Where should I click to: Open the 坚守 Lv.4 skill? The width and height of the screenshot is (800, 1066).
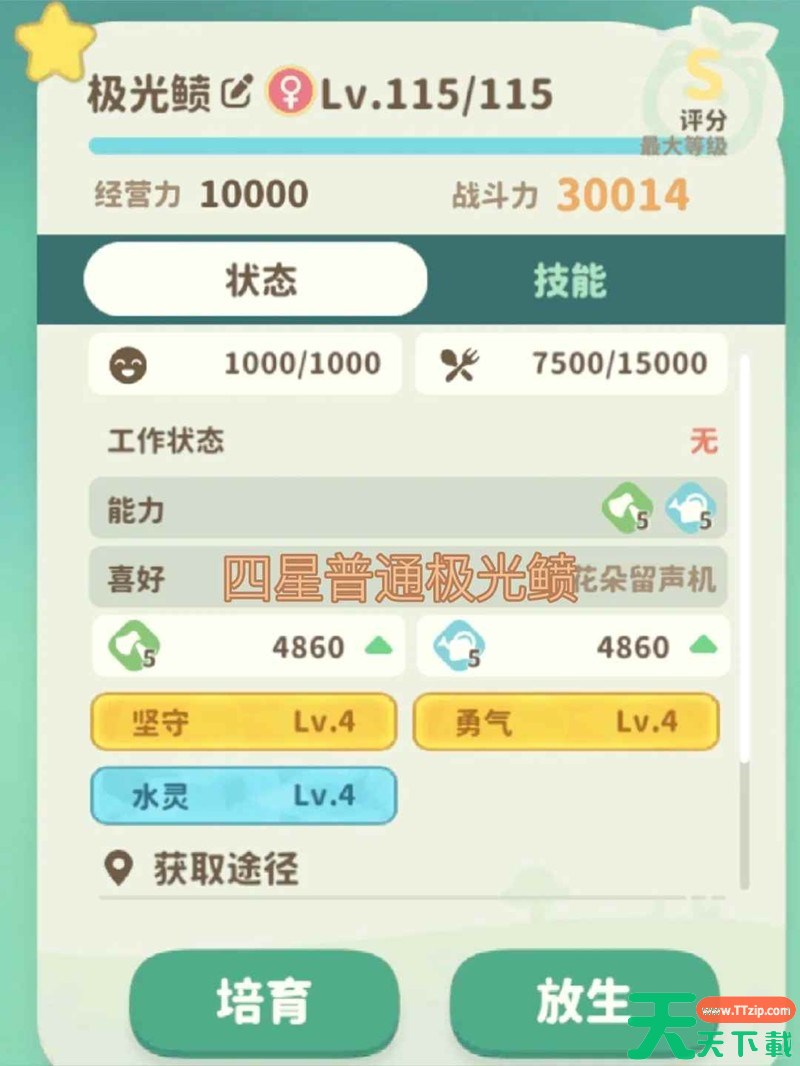[x=243, y=722]
